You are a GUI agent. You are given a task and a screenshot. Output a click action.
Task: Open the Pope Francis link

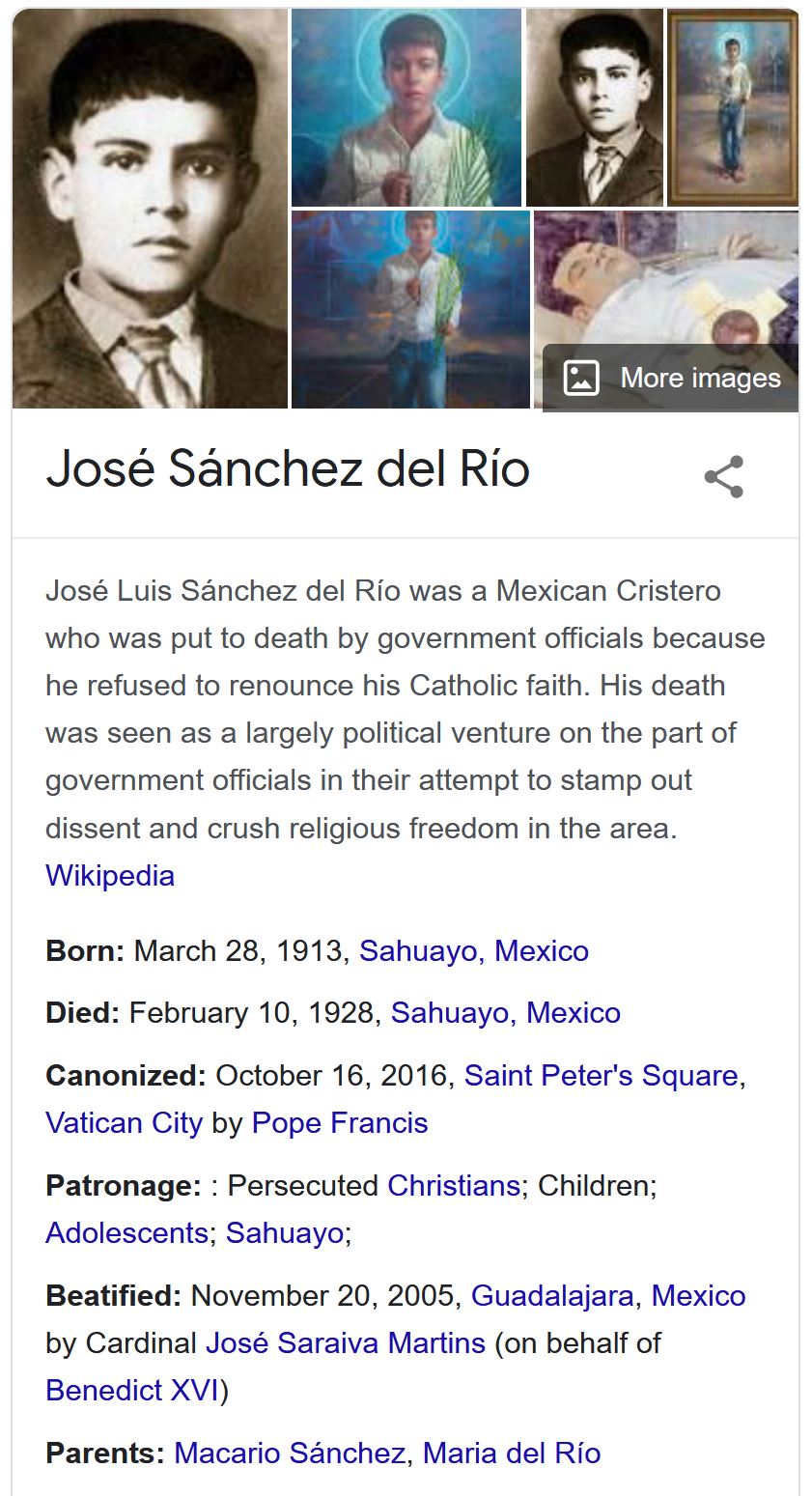[339, 1123]
